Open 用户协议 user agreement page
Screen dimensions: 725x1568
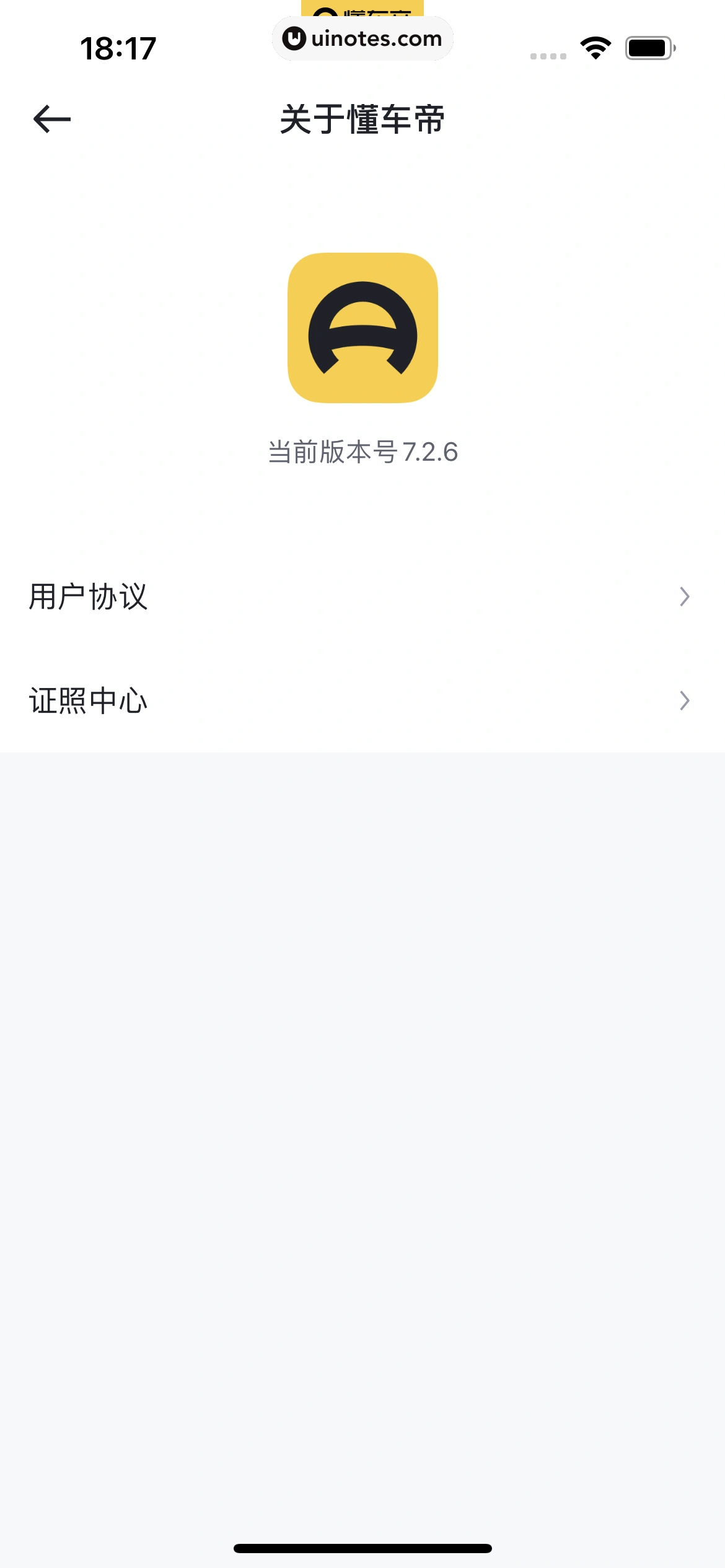[x=248, y=596]
